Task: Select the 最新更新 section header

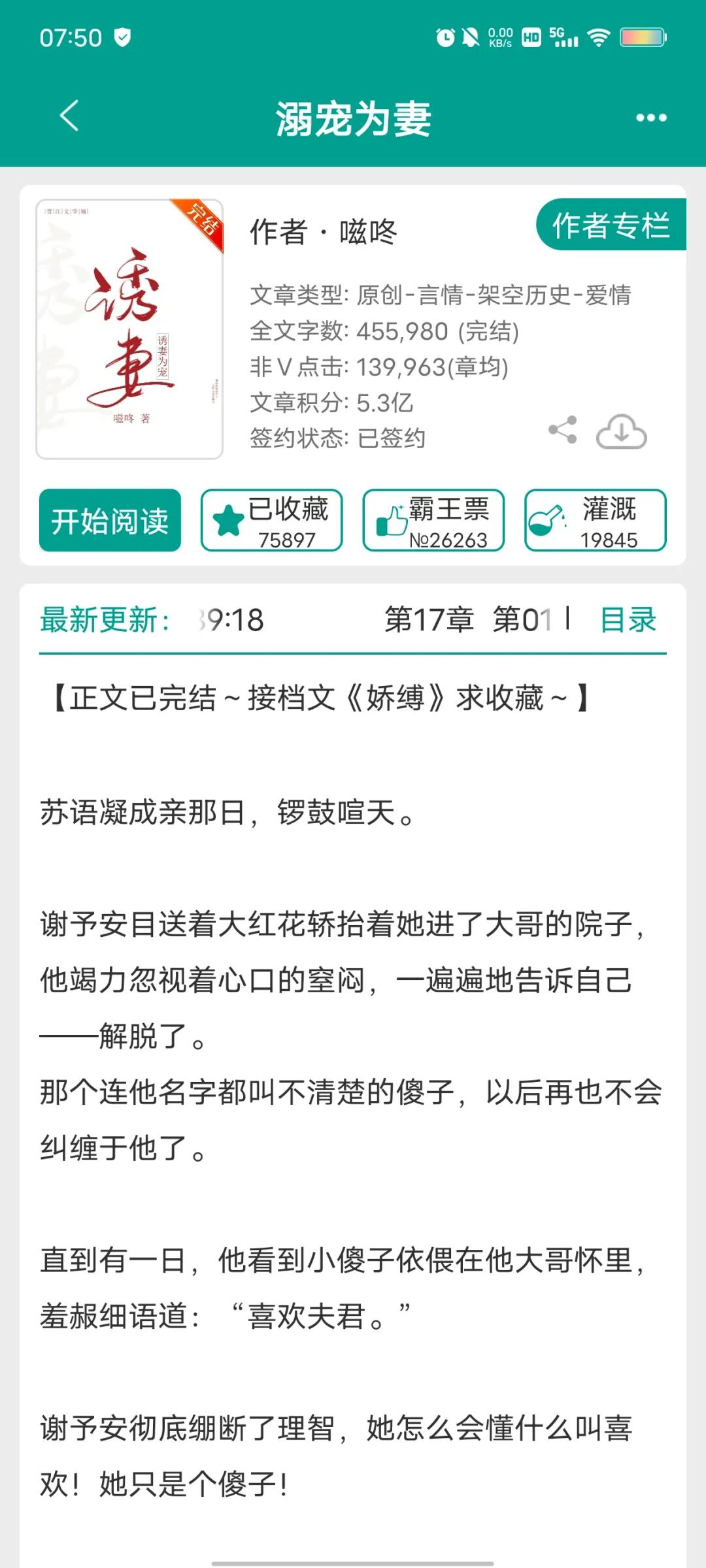Action: pos(103,621)
